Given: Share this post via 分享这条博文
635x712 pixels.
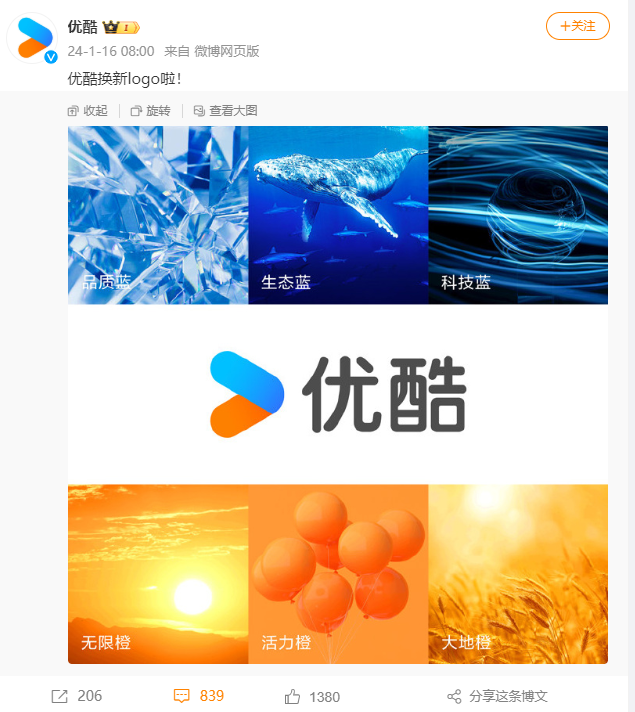Looking at the screenshot, I should [x=496, y=696].
